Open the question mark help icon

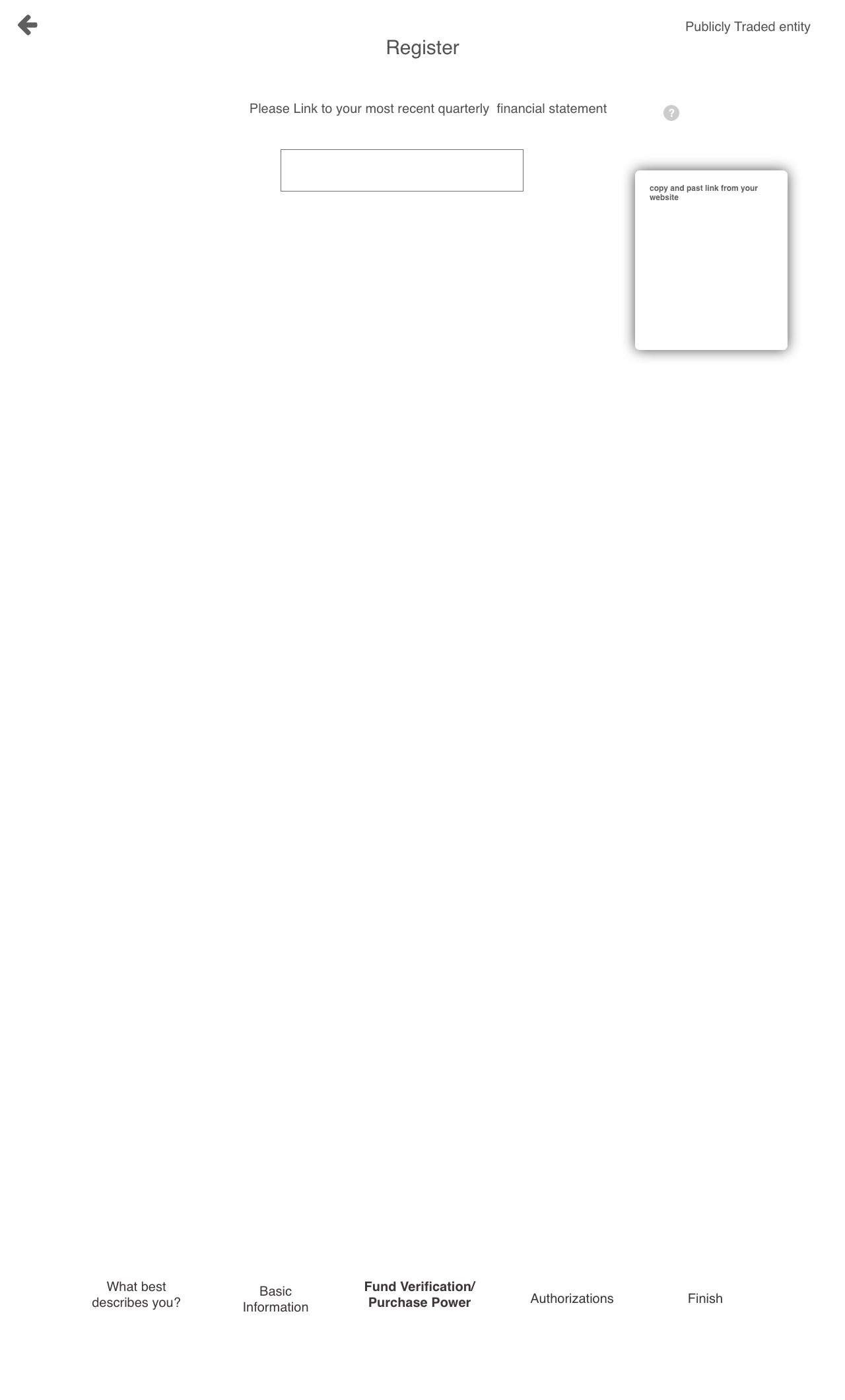click(671, 113)
